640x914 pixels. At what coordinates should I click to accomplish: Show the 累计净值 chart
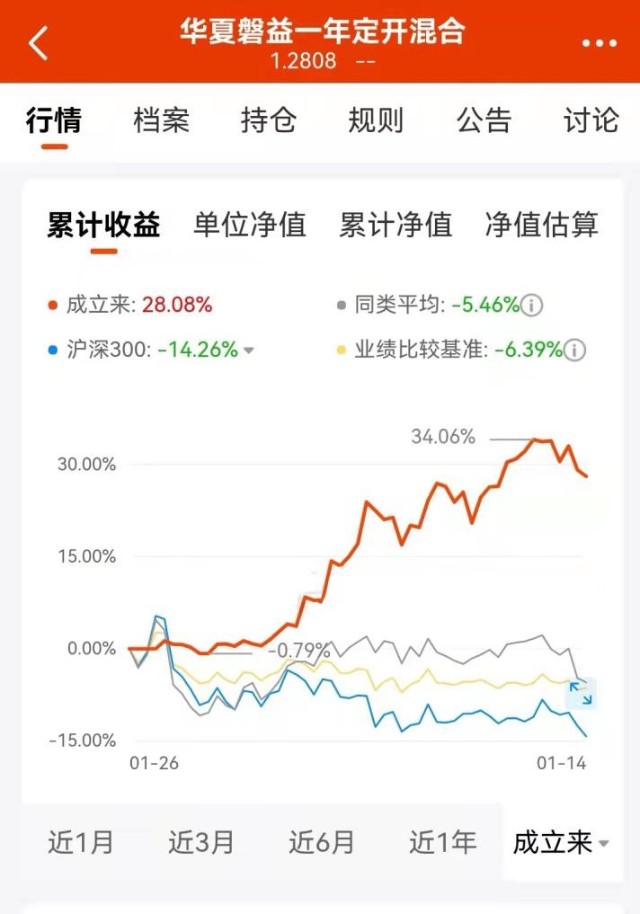pyautogui.click(x=395, y=225)
